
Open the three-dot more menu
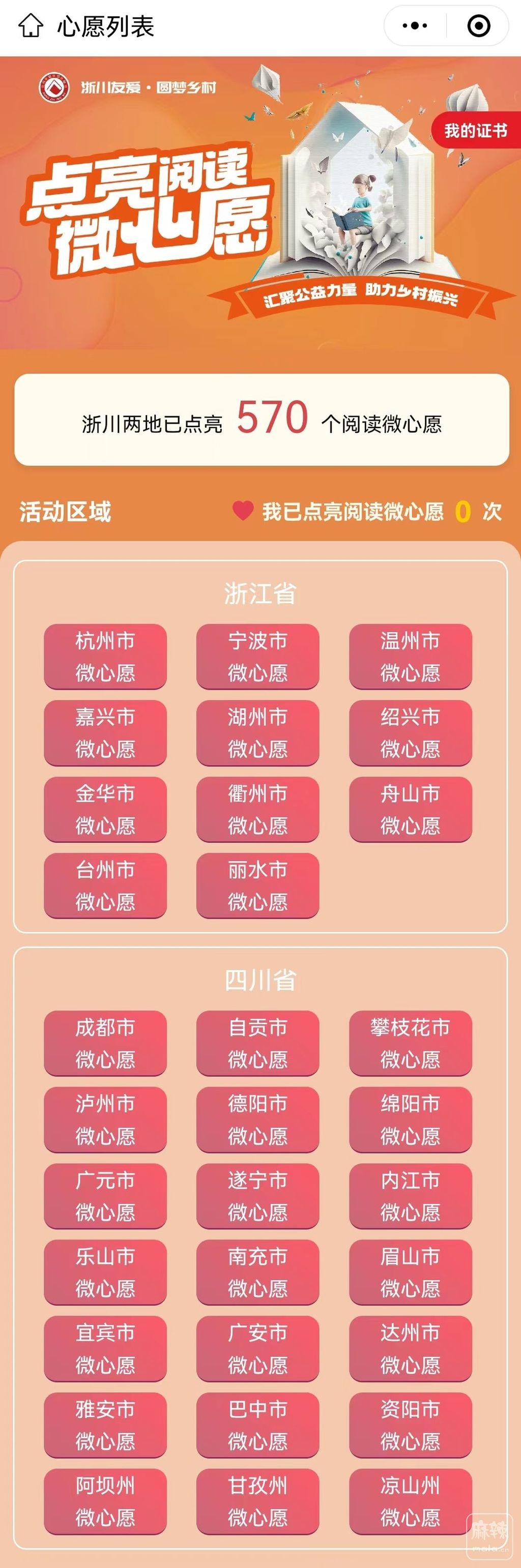click(x=416, y=25)
